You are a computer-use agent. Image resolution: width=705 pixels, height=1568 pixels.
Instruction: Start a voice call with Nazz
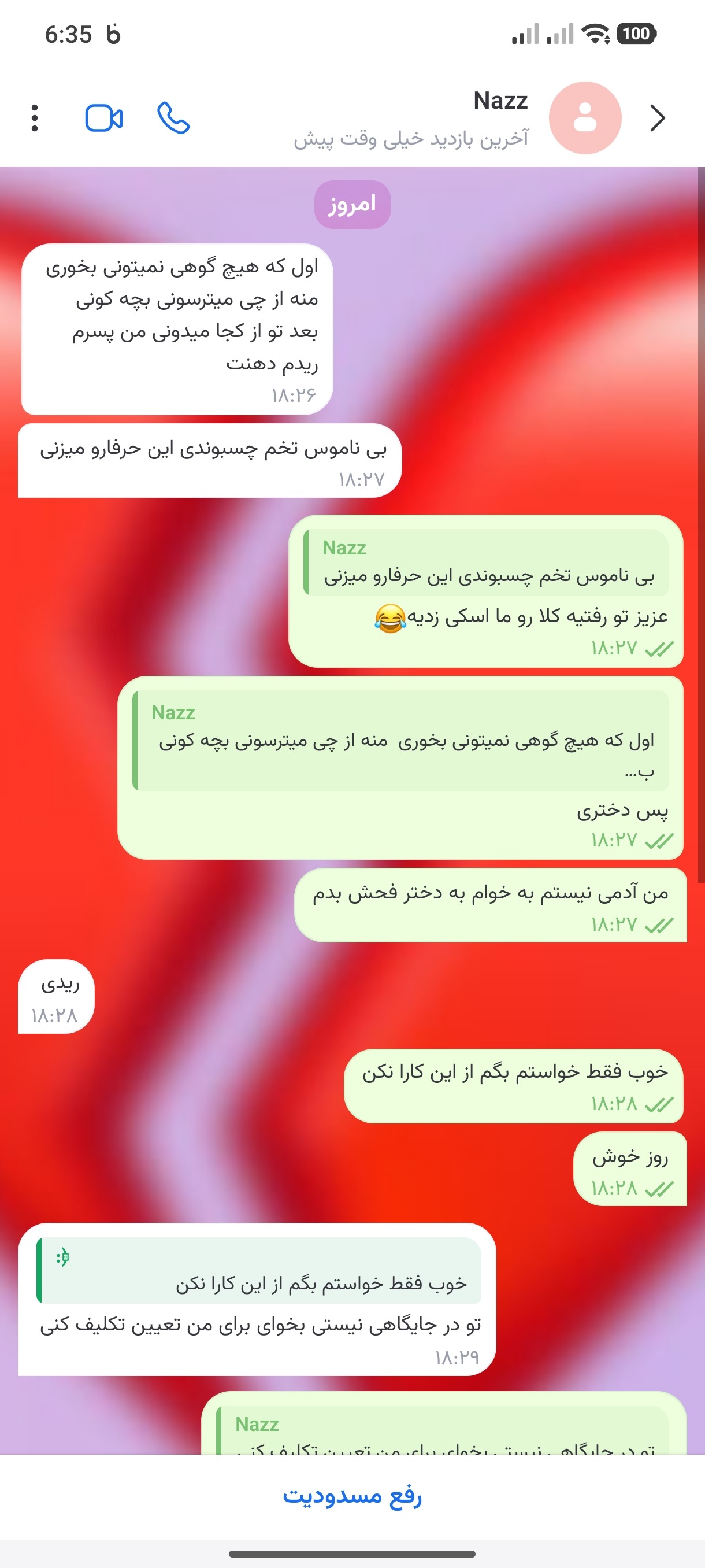pos(173,117)
